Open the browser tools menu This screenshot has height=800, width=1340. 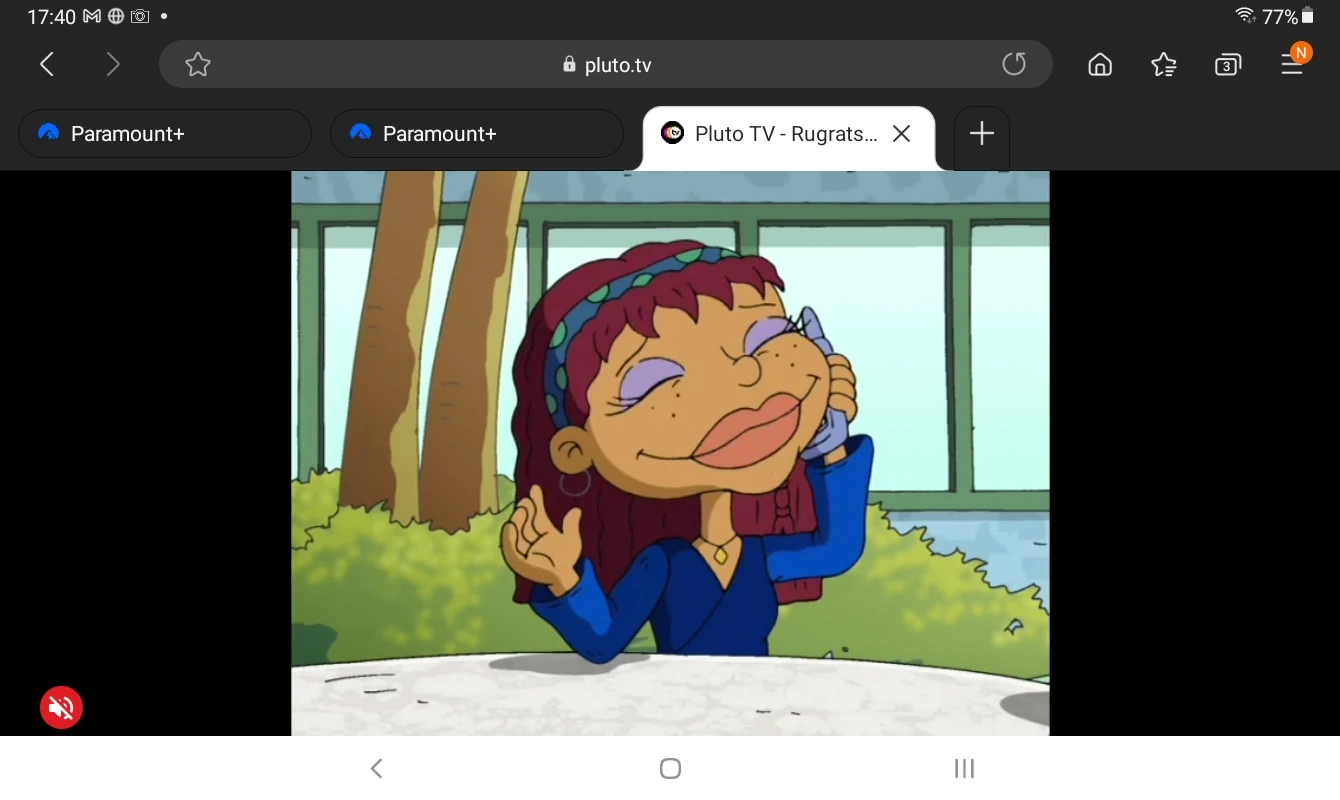point(1292,65)
